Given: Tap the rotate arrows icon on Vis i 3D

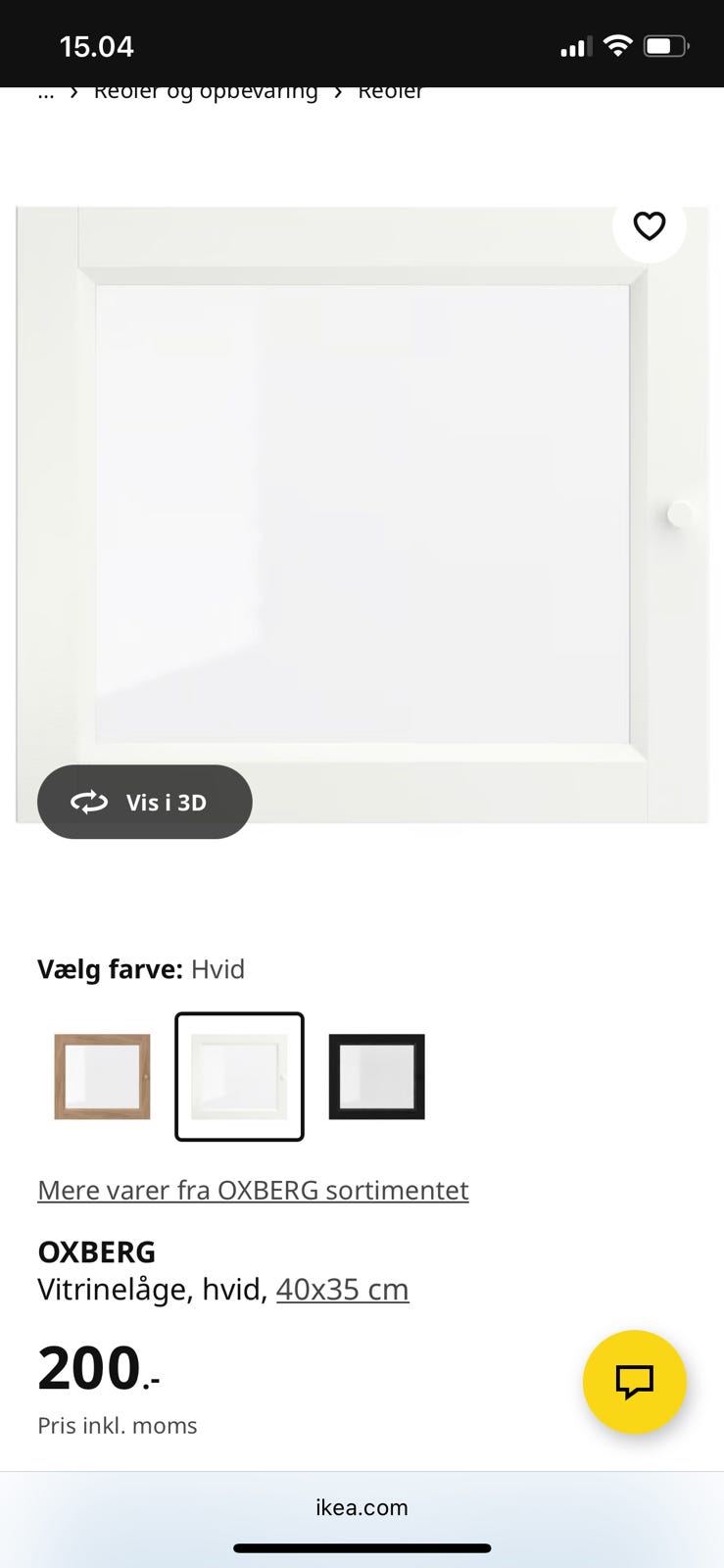Looking at the screenshot, I should tap(89, 802).
